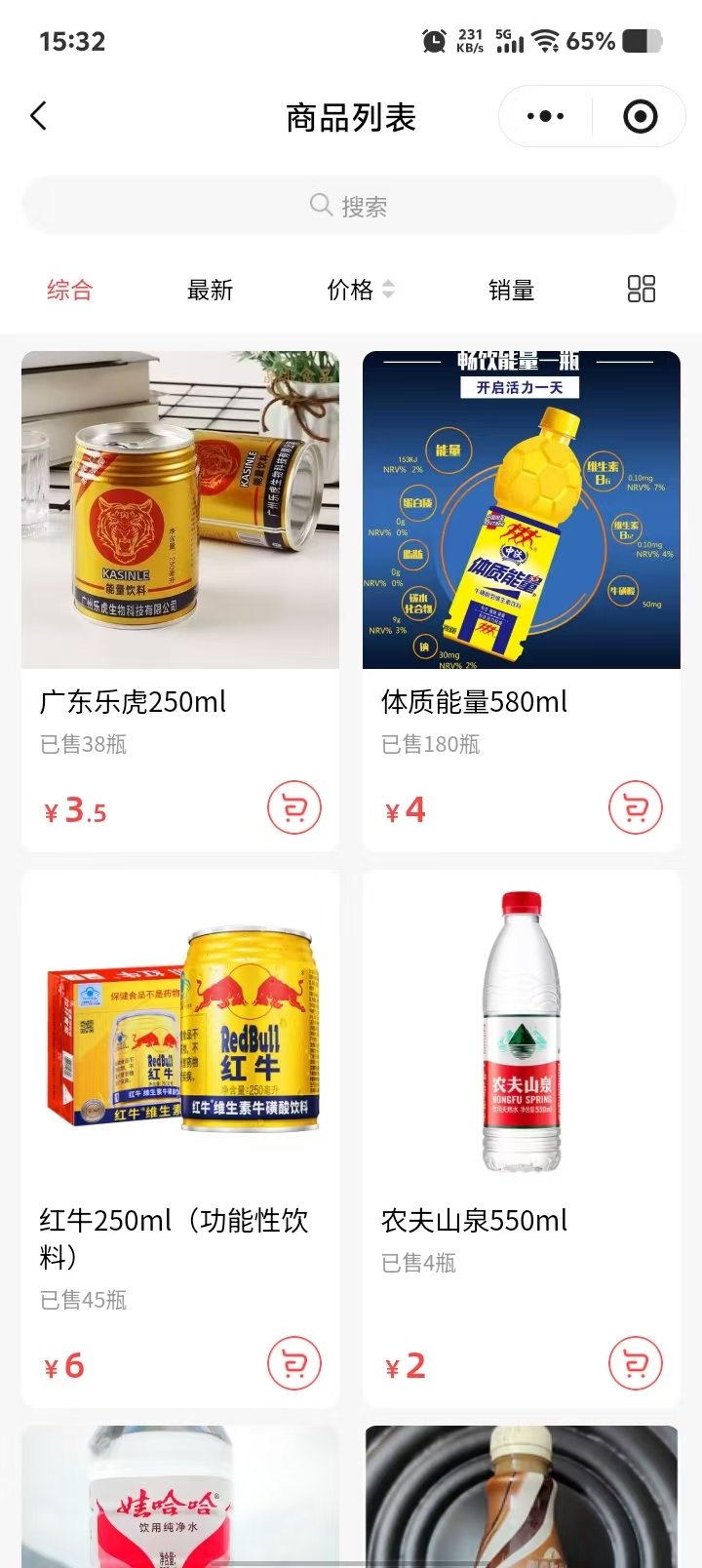Viewport: 702px width, 1568px height.
Task: Add 农夫山泉550ml to the cart
Action: click(636, 1364)
